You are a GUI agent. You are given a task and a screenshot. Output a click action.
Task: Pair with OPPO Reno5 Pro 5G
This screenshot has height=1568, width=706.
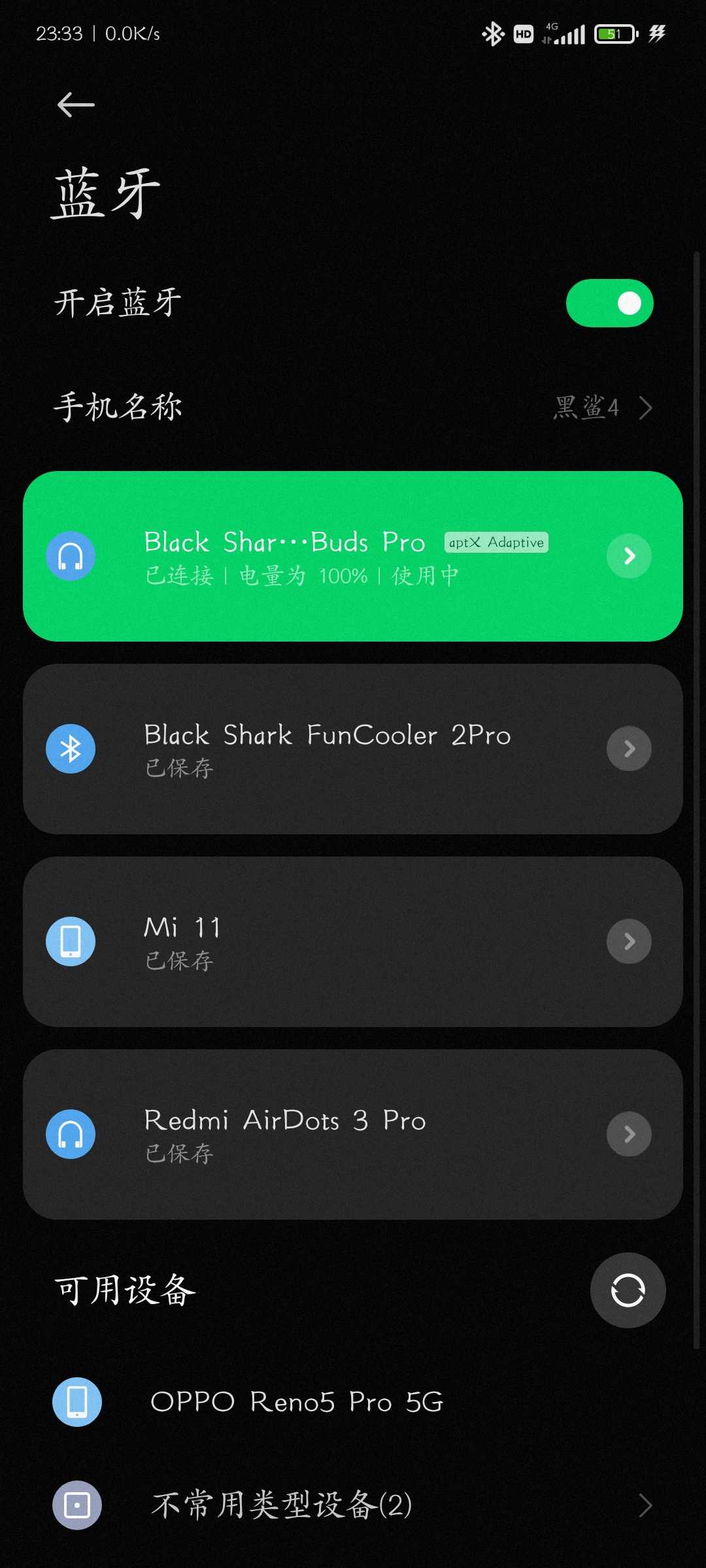point(353,1402)
